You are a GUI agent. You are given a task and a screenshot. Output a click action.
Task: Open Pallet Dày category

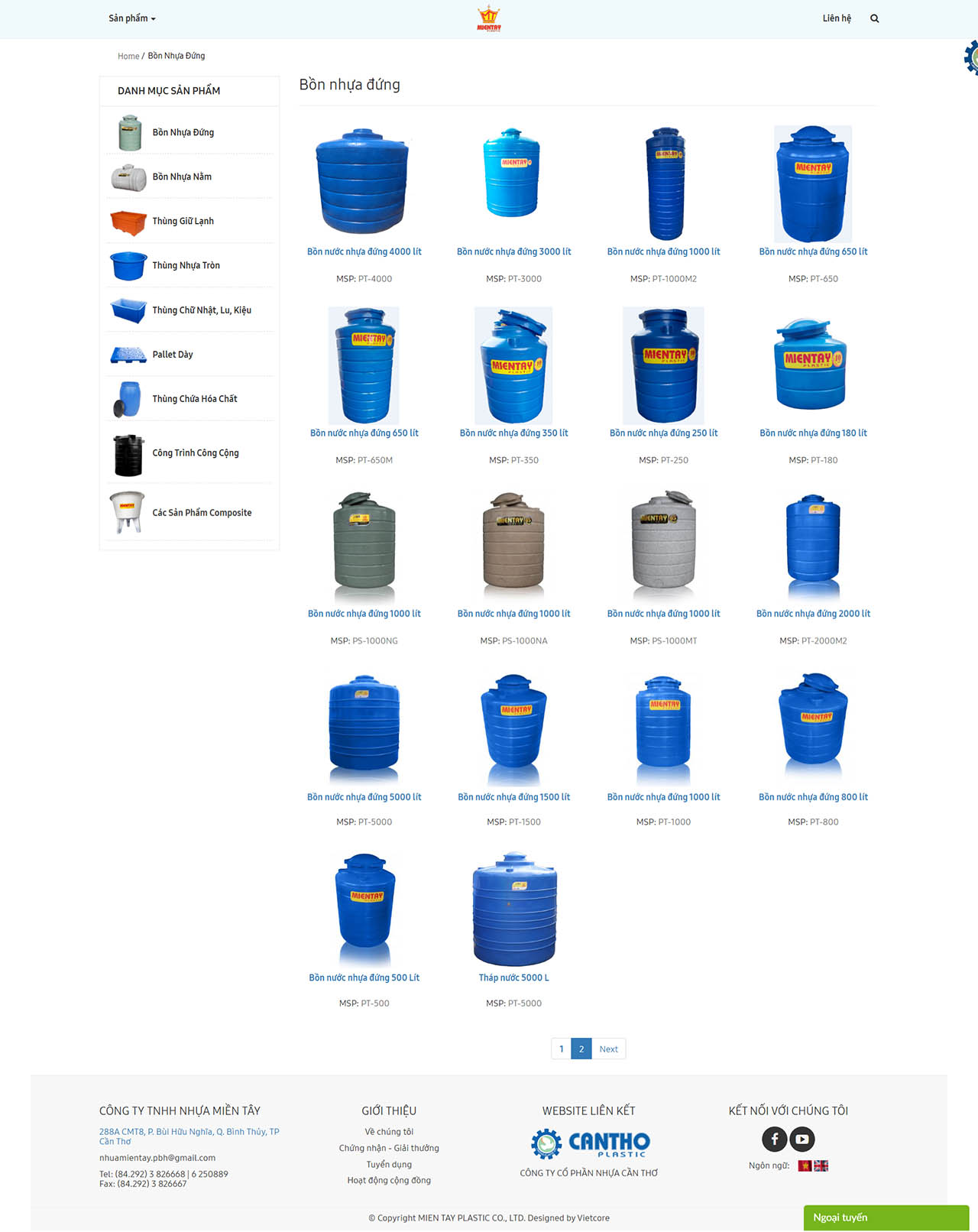[172, 355]
